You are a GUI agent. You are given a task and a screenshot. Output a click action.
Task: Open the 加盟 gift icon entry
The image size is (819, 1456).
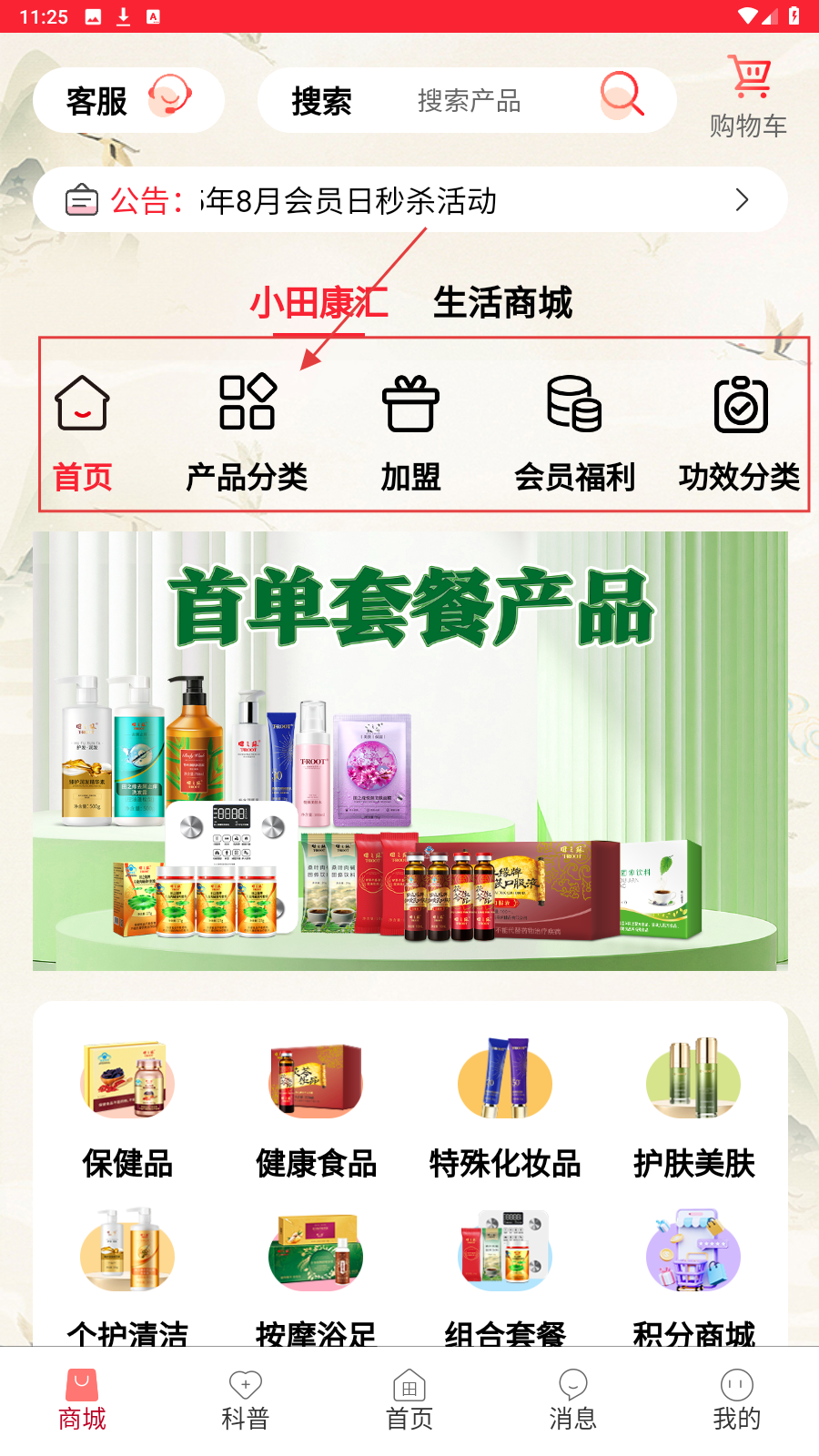coord(410,432)
